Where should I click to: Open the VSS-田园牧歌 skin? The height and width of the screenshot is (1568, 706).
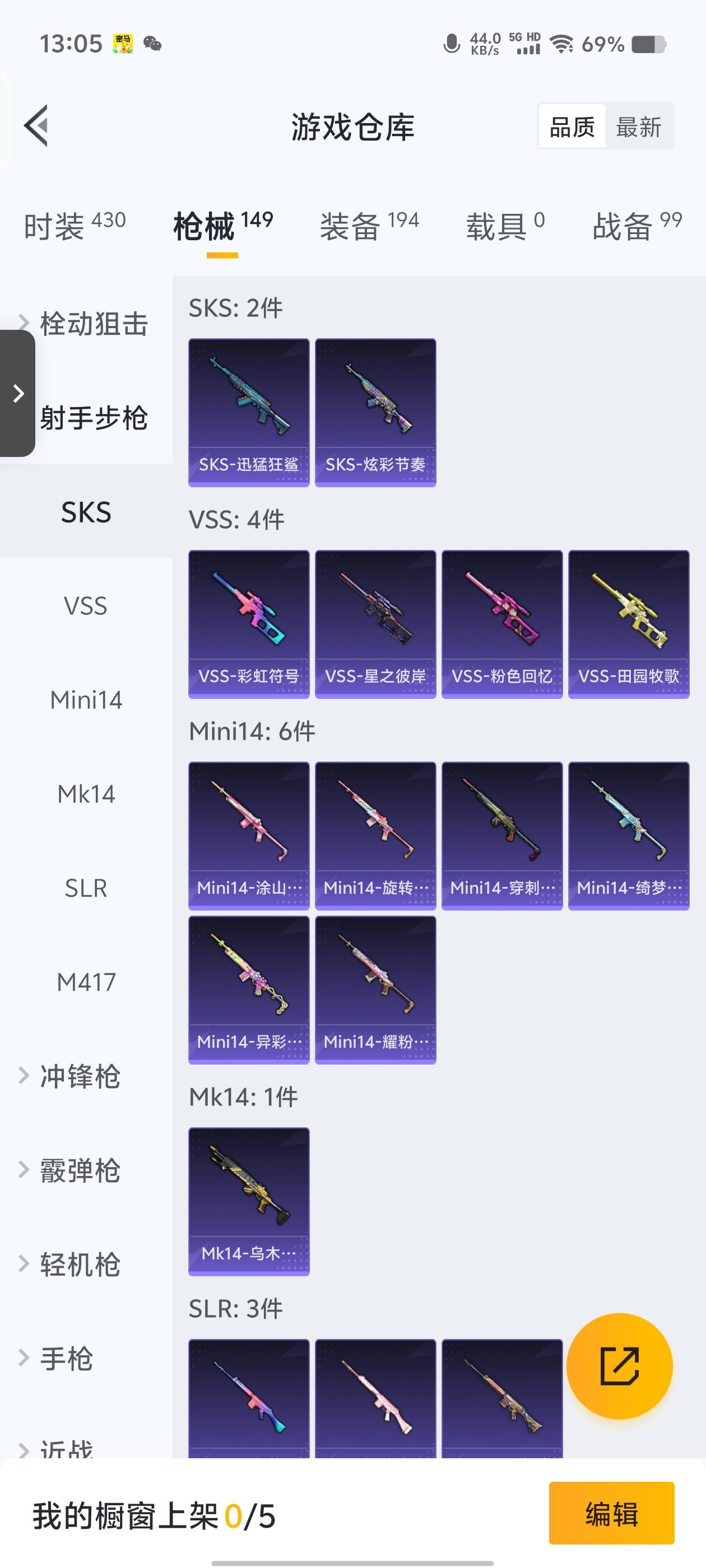(x=628, y=624)
